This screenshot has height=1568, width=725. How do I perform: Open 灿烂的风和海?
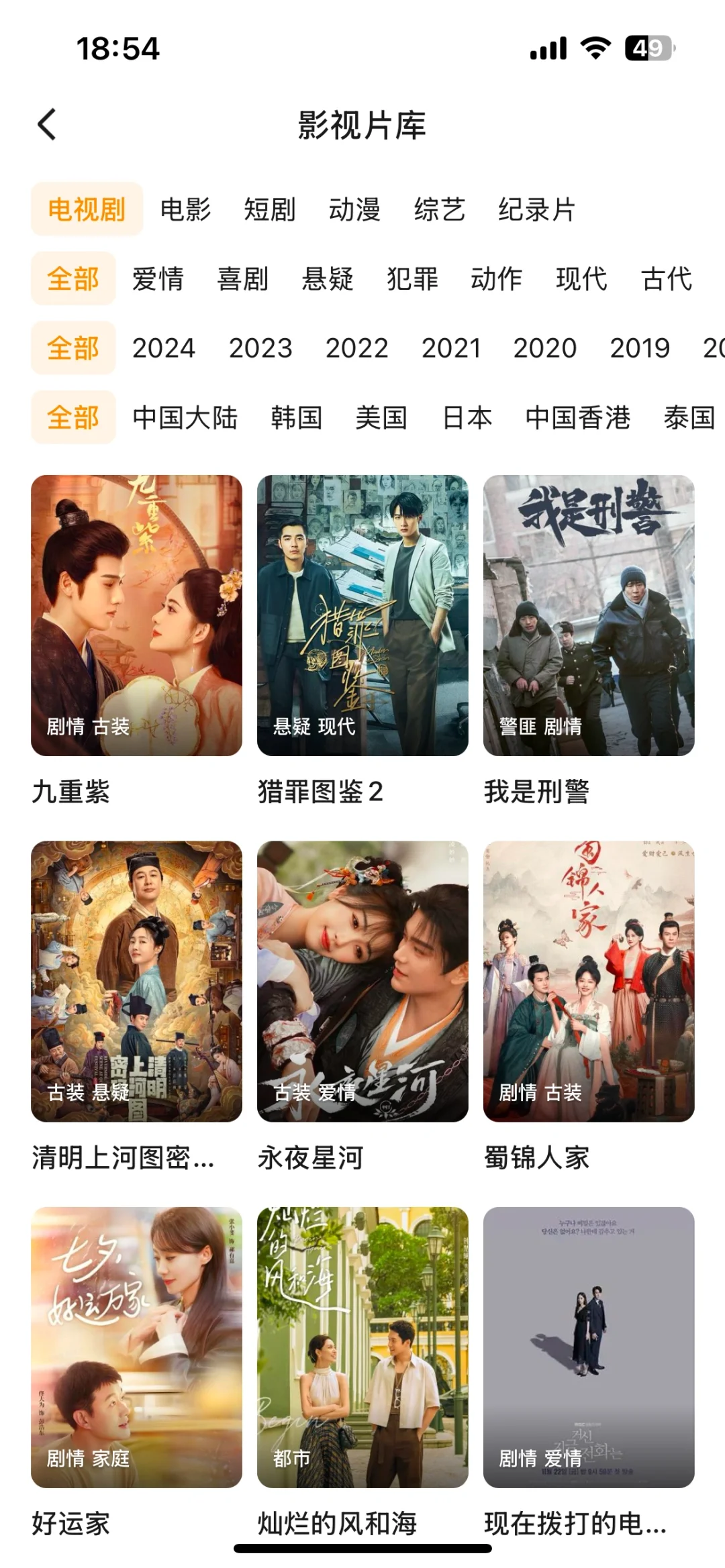[362, 1347]
